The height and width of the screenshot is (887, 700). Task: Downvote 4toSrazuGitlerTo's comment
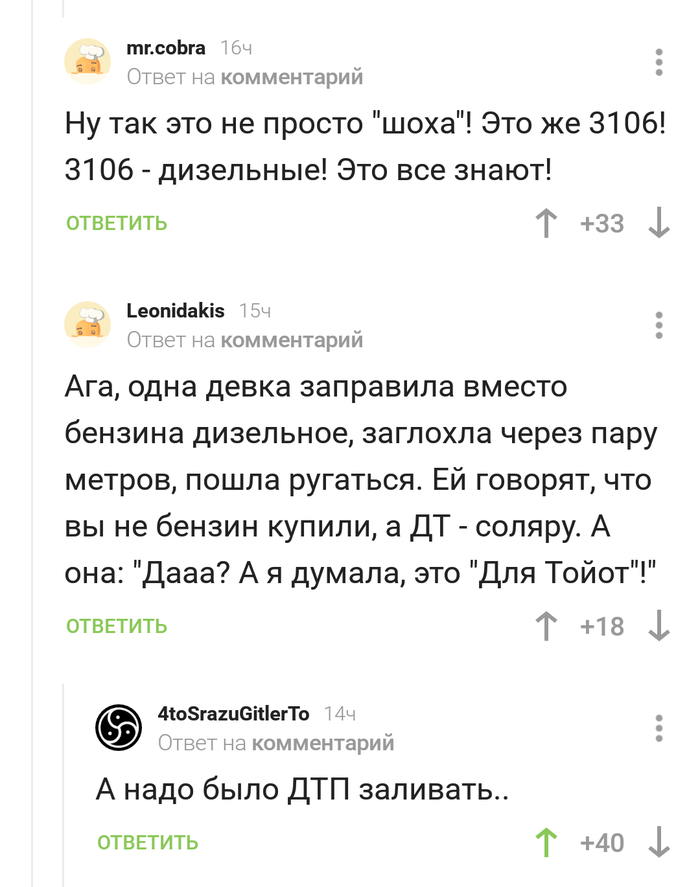coord(658,843)
